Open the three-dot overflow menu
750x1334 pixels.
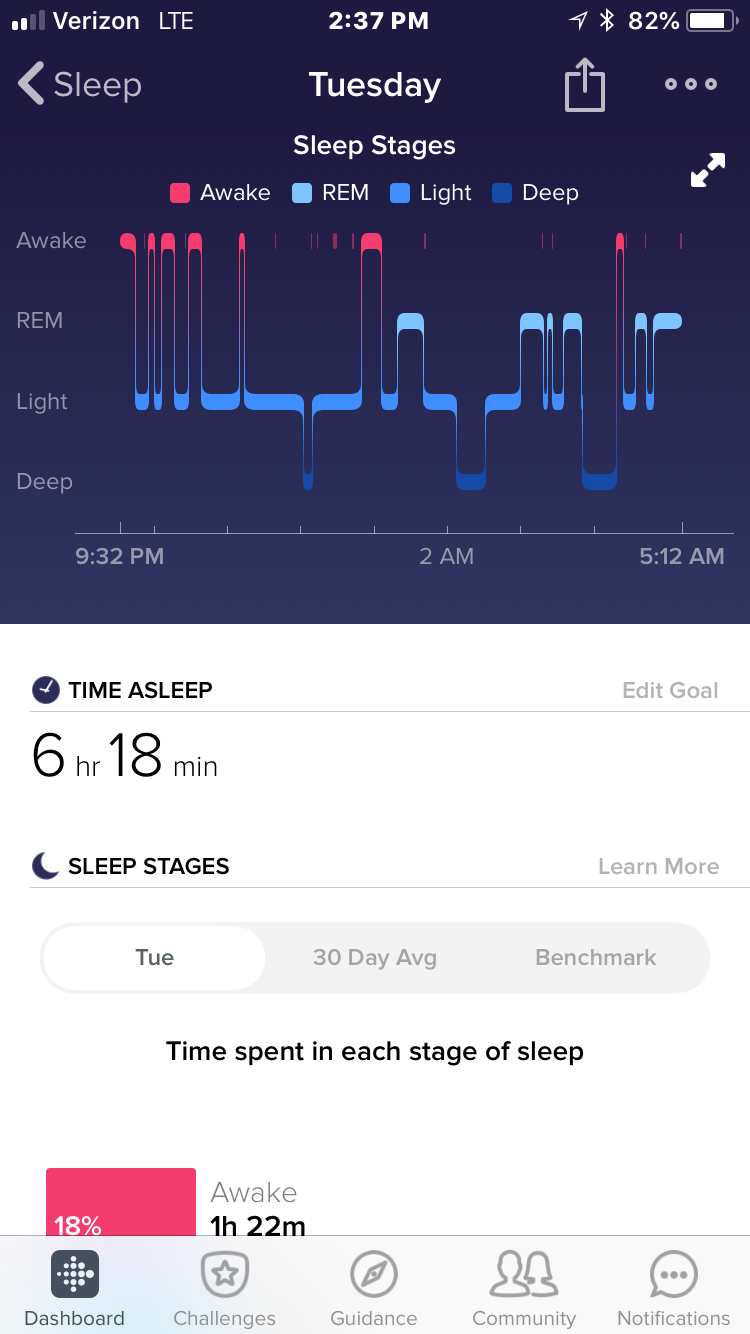pyautogui.click(x=691, y=85)
